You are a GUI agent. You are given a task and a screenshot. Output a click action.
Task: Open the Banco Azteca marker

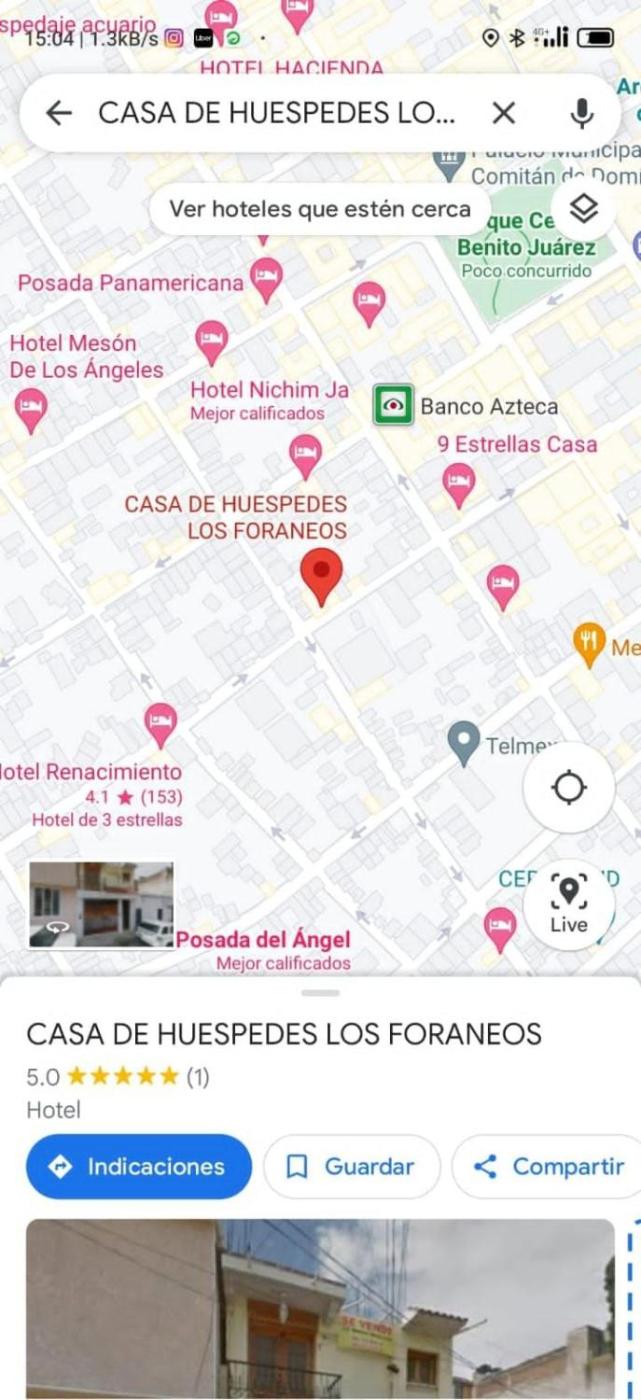(394, 405)
